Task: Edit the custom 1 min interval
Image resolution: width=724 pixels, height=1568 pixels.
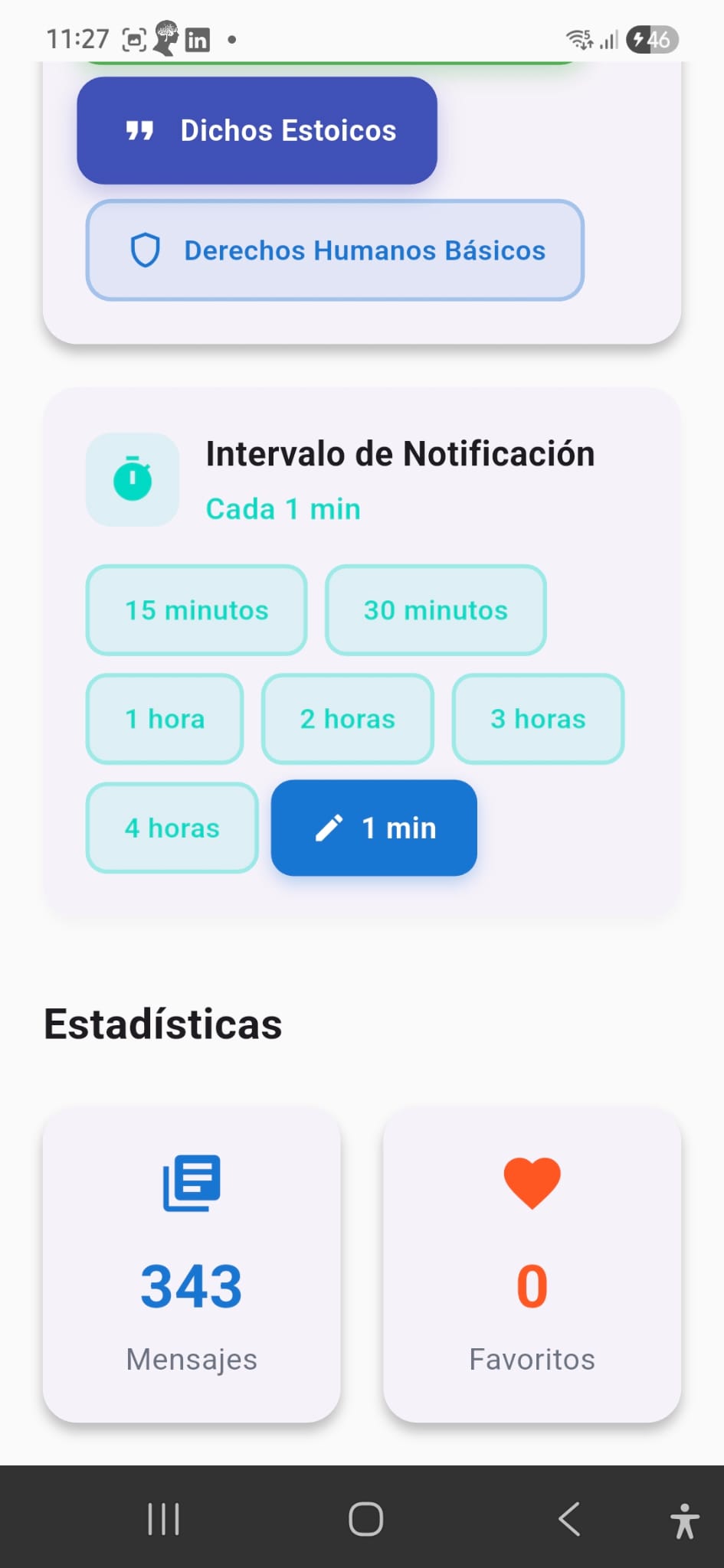Action: 374,828
